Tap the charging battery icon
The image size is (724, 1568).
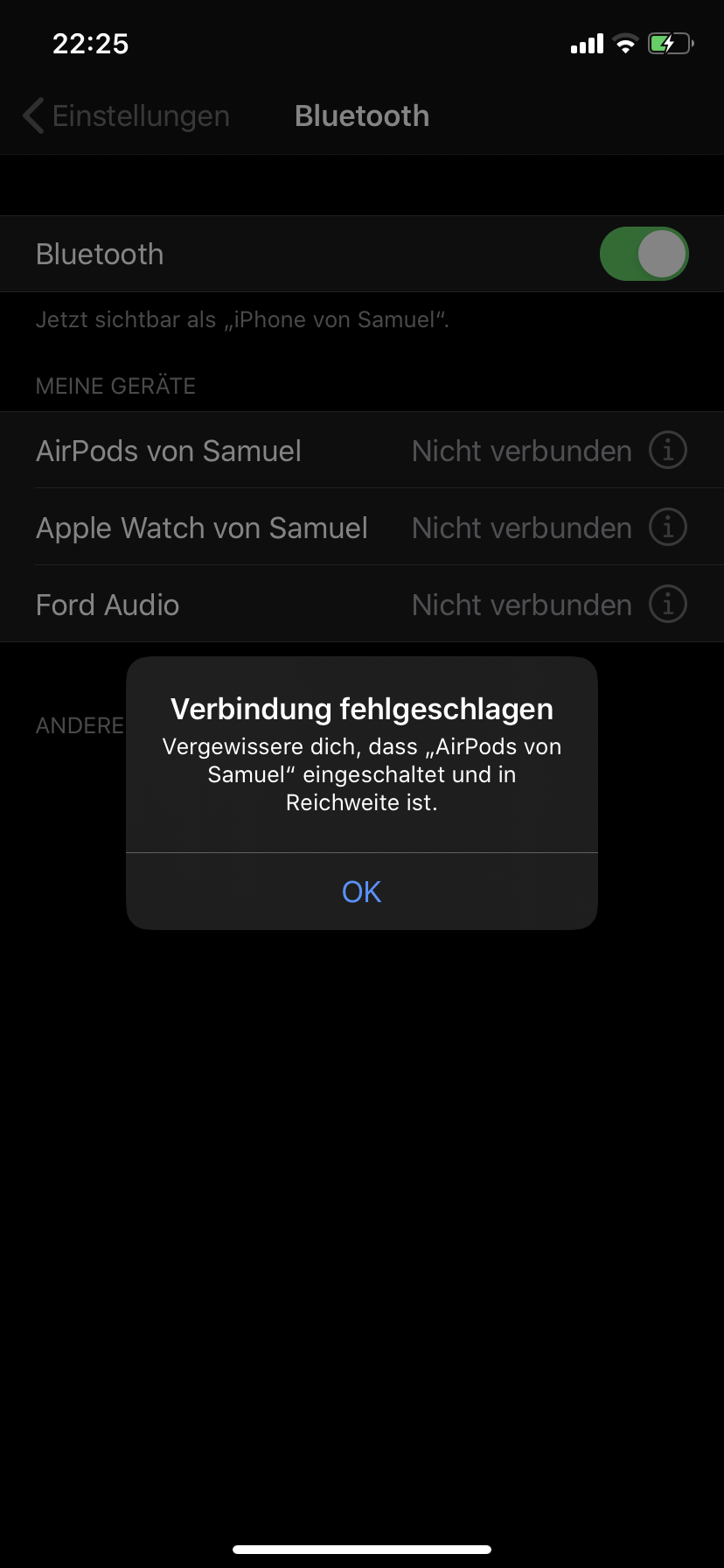pyautogui.click(x=668, y=43)
